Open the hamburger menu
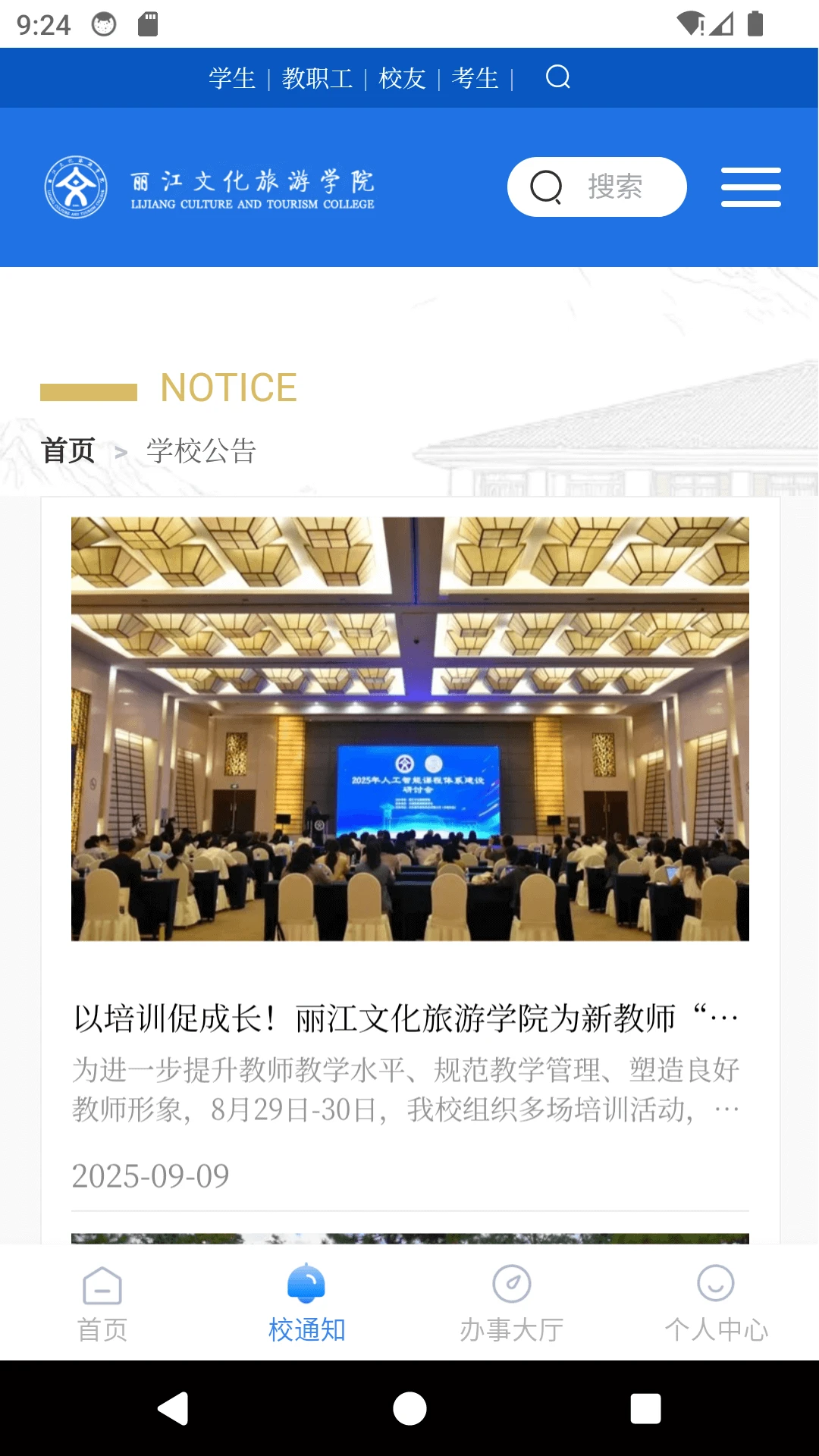819x1456 pixels. pyautogui.click(x=751, y=187)
